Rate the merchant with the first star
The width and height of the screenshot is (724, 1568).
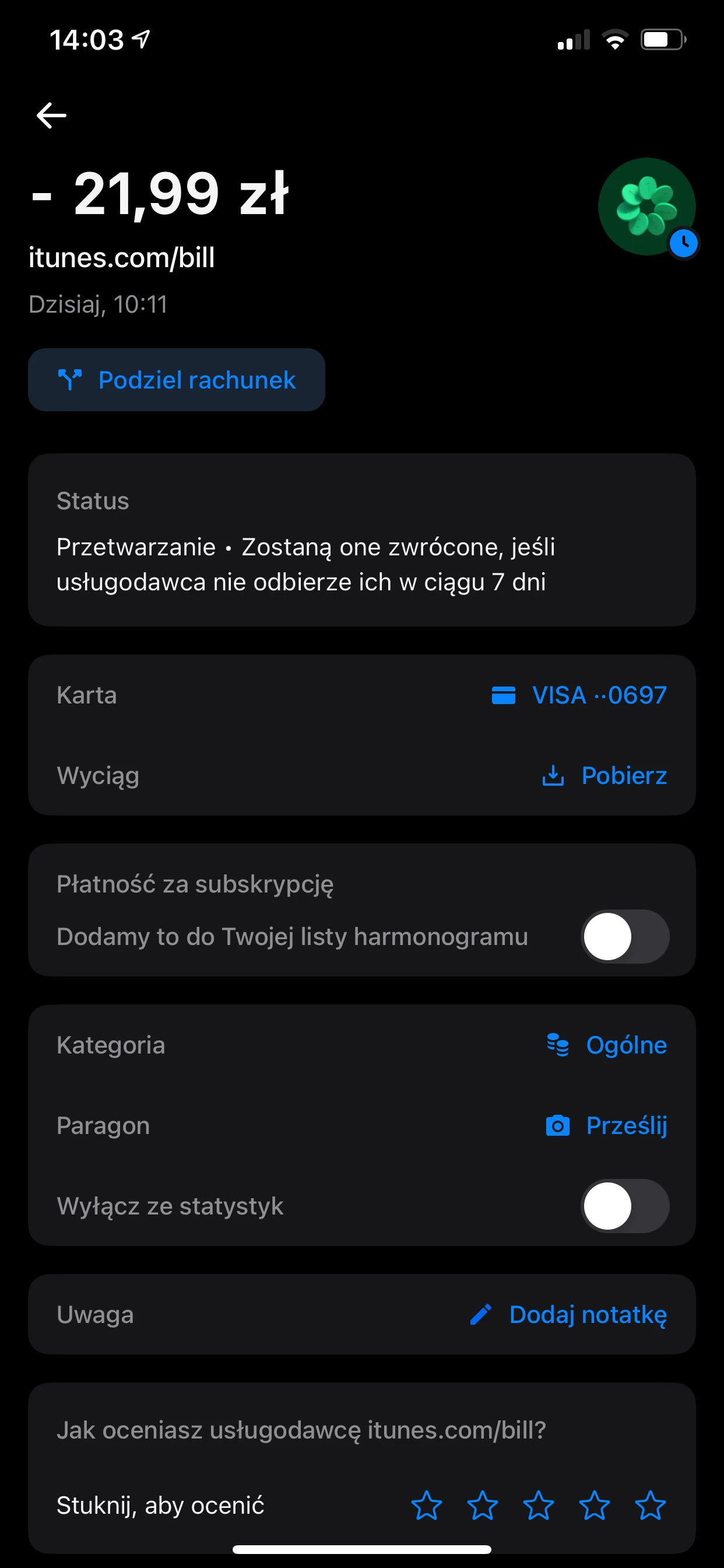[427, 1506]
